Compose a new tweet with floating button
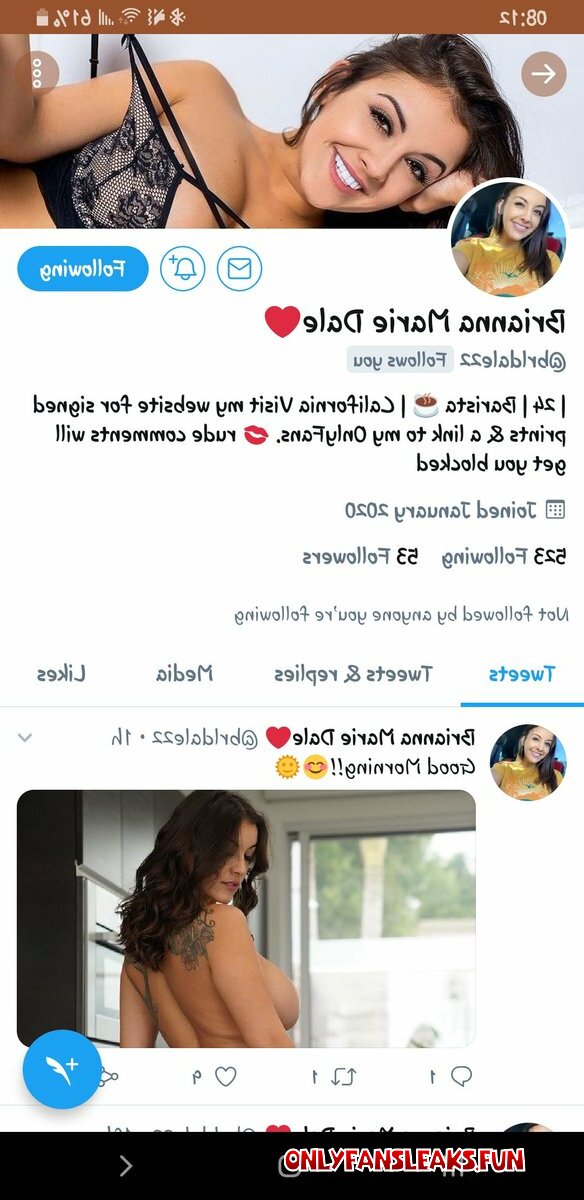584x1200 pixels. [x=62, y=1069]
